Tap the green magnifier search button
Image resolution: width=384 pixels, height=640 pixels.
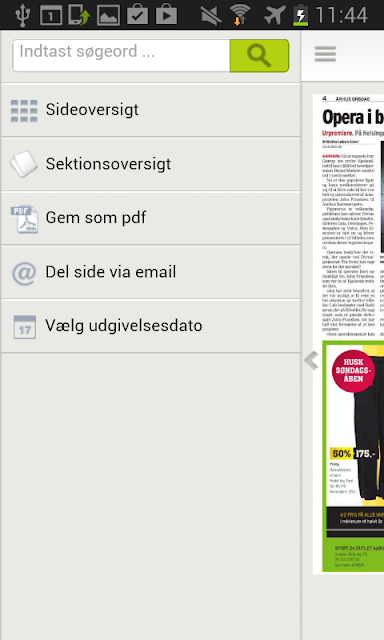[x=260, y=56]
